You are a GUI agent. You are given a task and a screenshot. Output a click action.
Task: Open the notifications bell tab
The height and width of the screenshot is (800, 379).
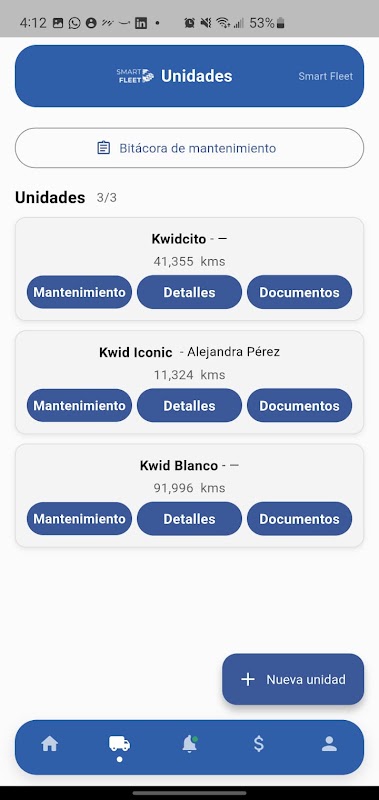point(189,744)
